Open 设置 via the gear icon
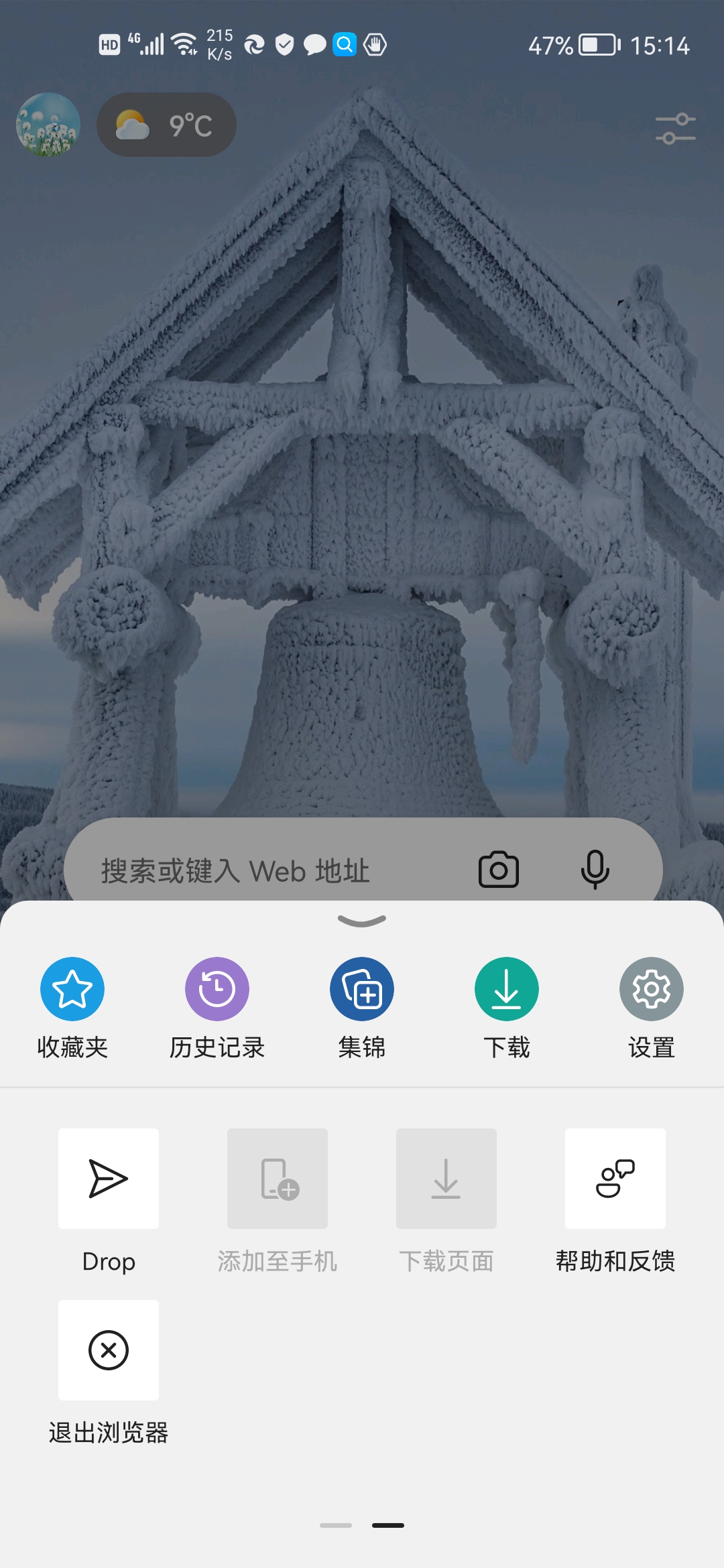Image resolution: width=724 pixels, height=1568 pixels. [x=651, y=988]
